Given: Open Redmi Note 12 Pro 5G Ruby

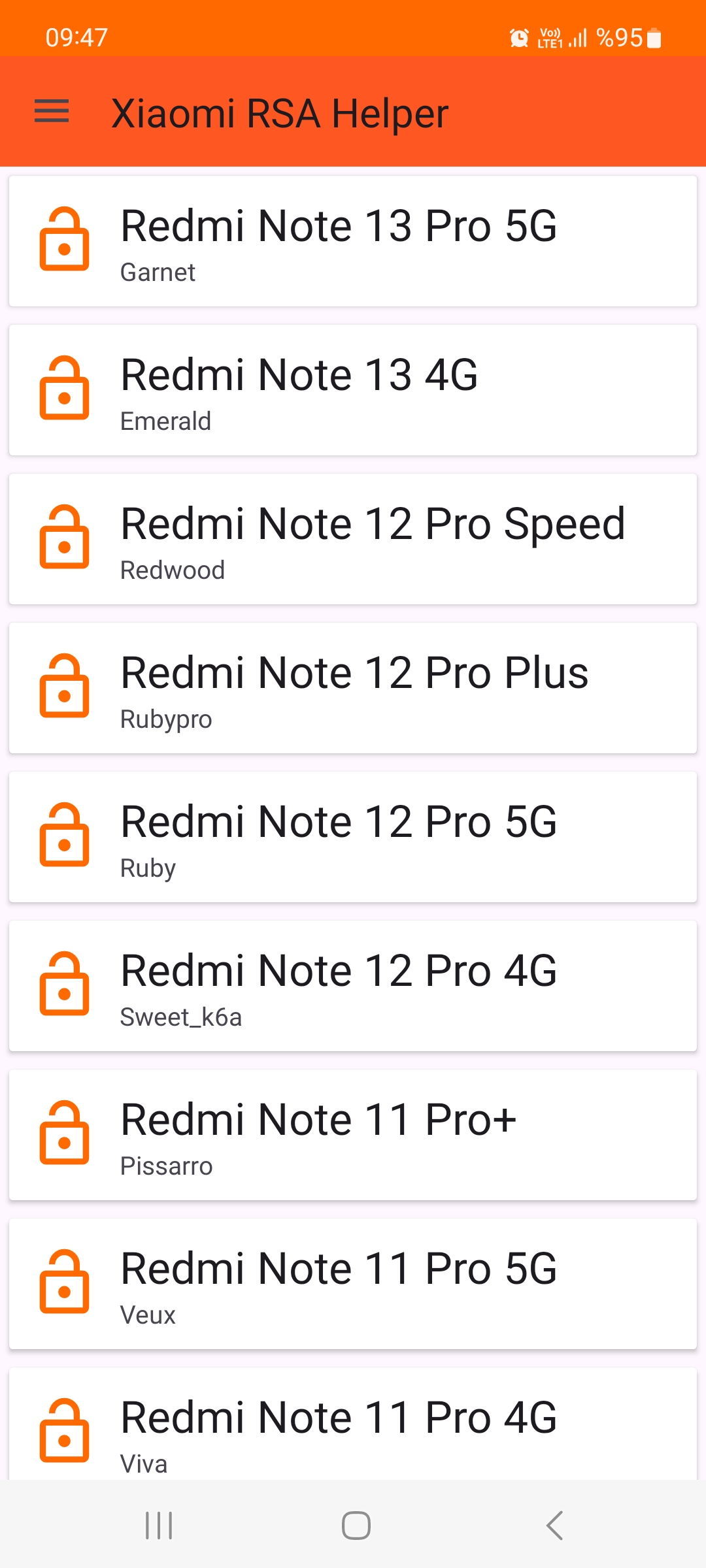Looking at the screenshot, I should coord(353,837).
